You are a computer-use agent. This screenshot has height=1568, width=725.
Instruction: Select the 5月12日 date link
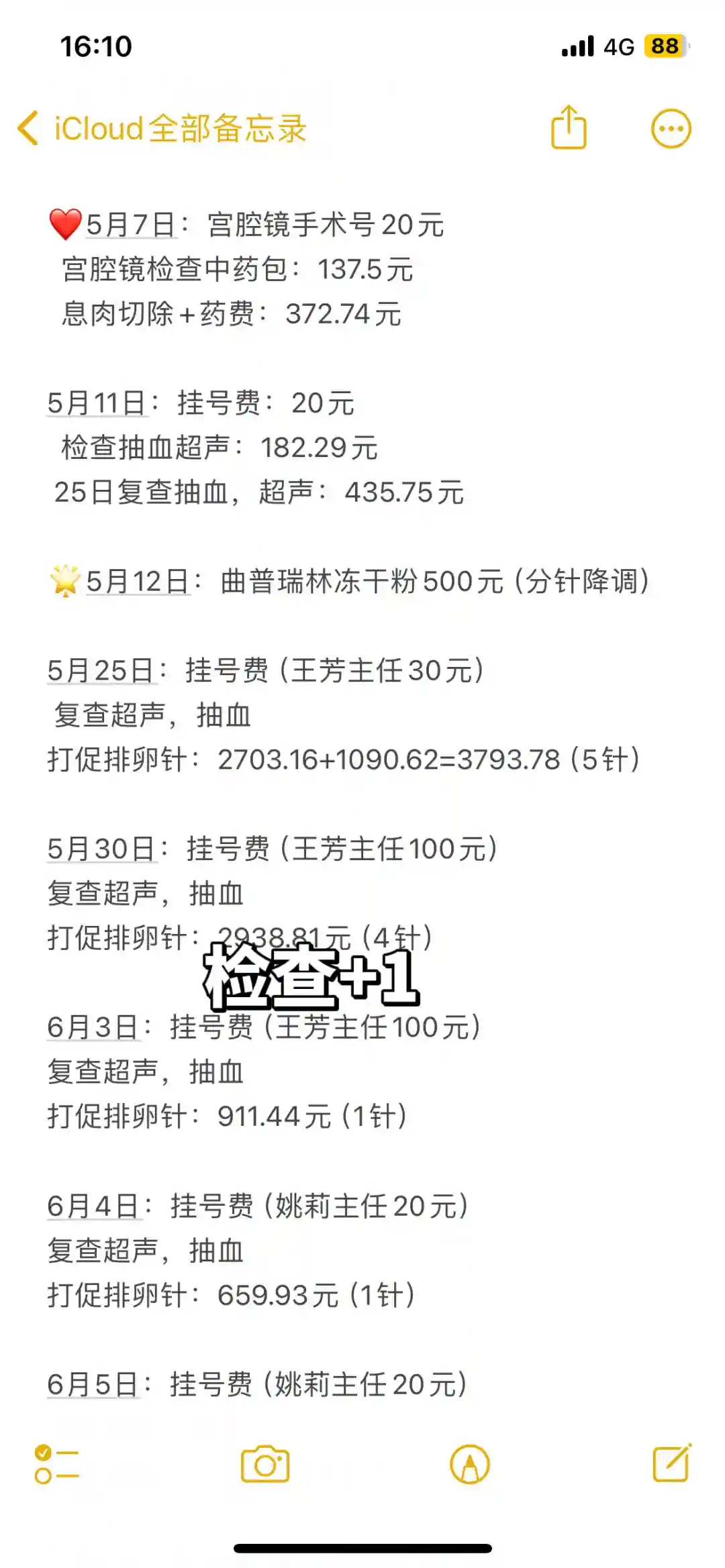[x=138, y=582]
